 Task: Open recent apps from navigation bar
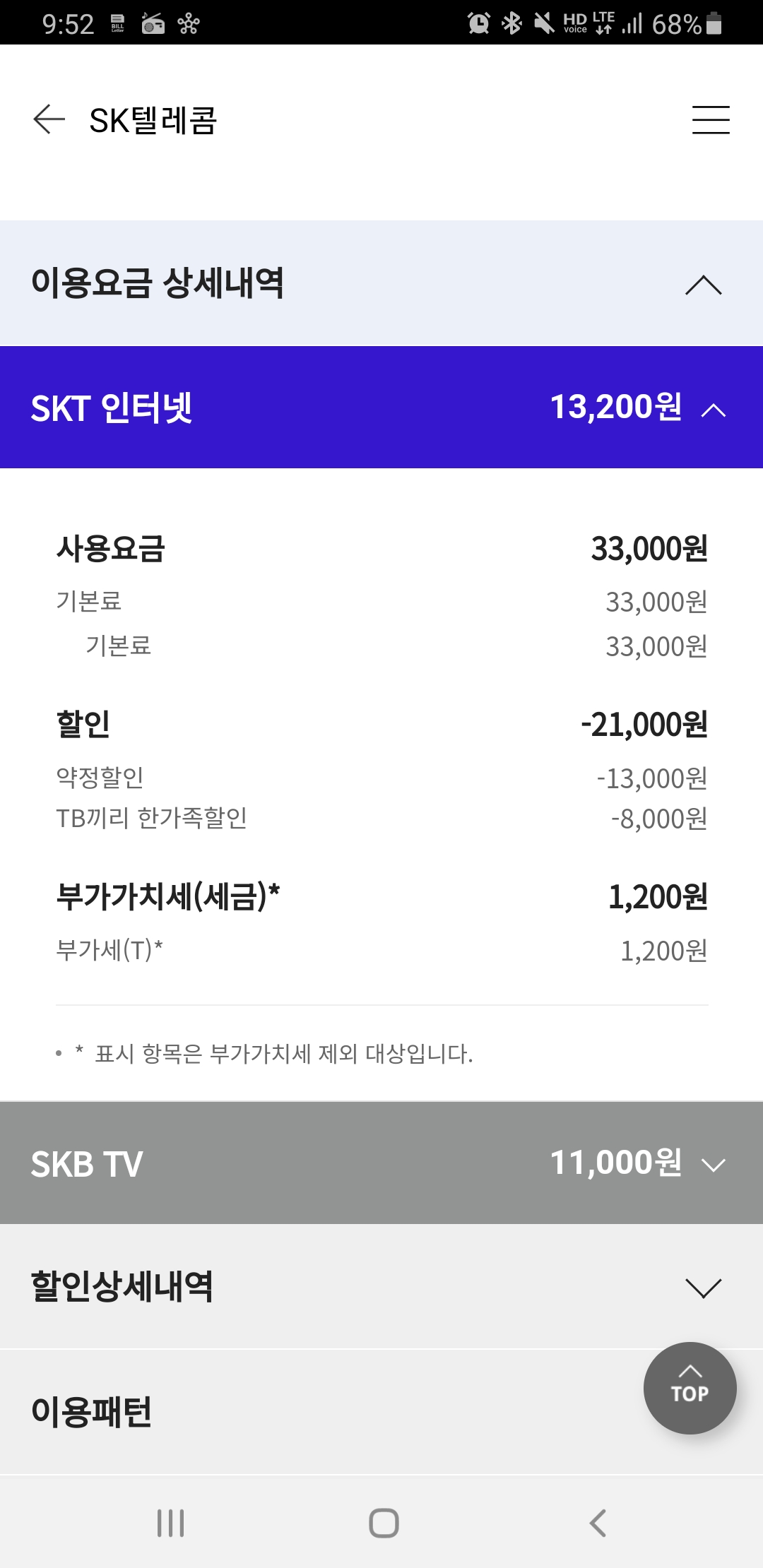point(171,1523)
